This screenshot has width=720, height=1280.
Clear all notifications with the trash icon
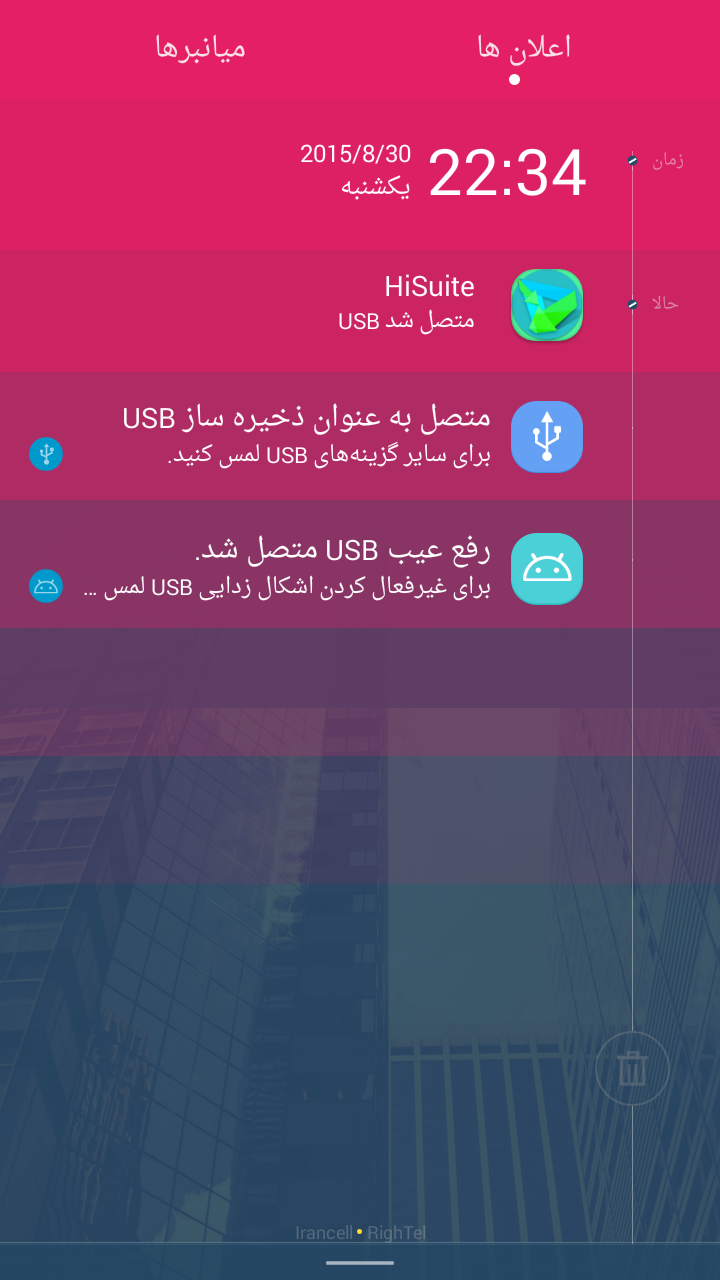(632, 1068)
